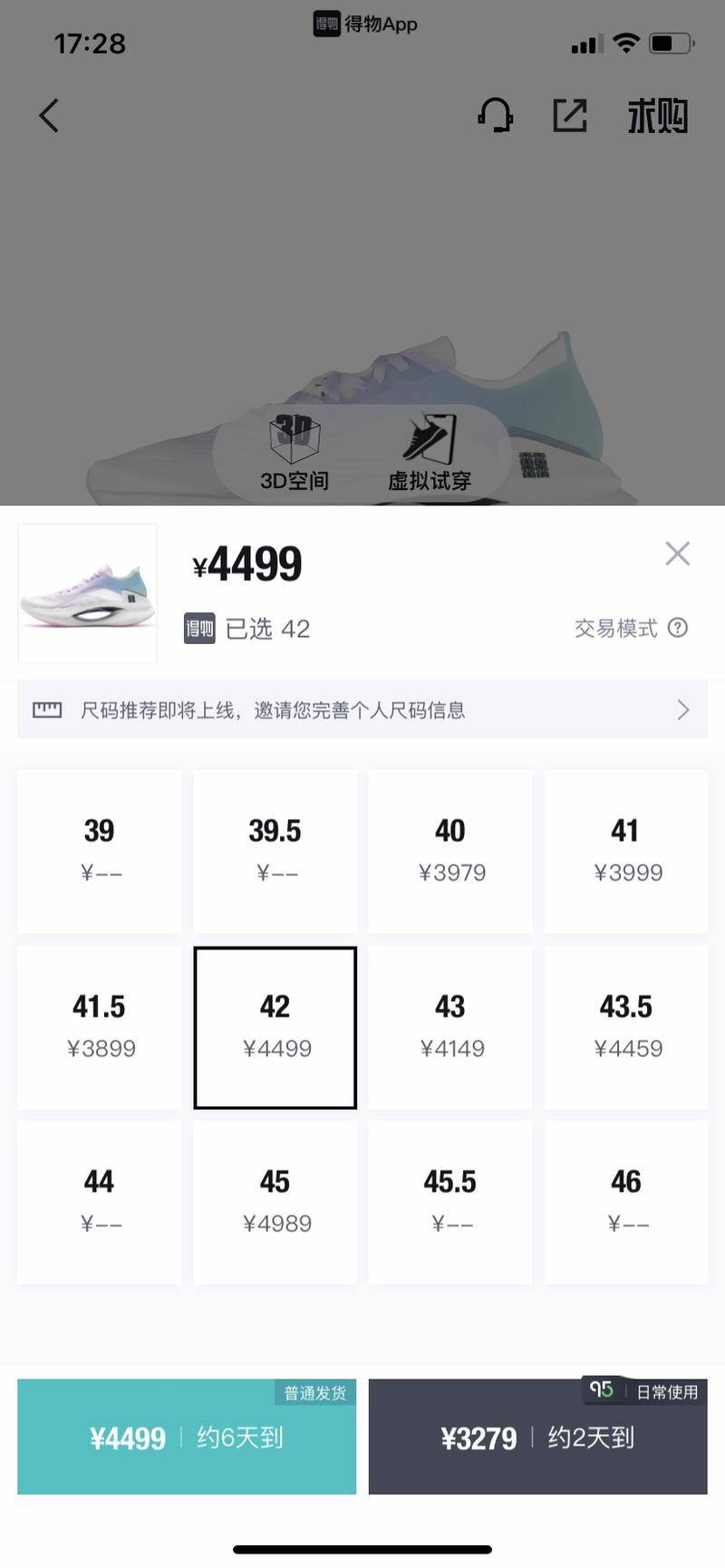
Task: Tap the question mark beside 交易模式
Action: [x=679, y=629]
